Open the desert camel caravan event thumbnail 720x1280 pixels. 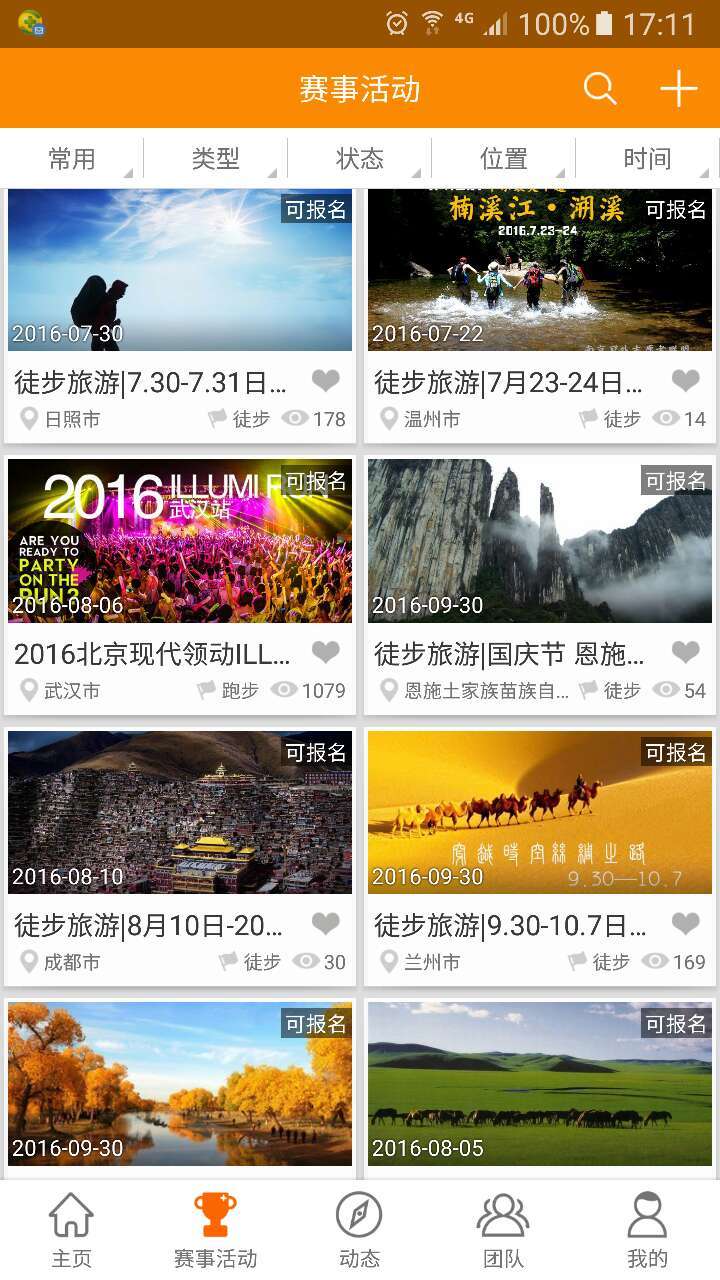pos(540,812)
